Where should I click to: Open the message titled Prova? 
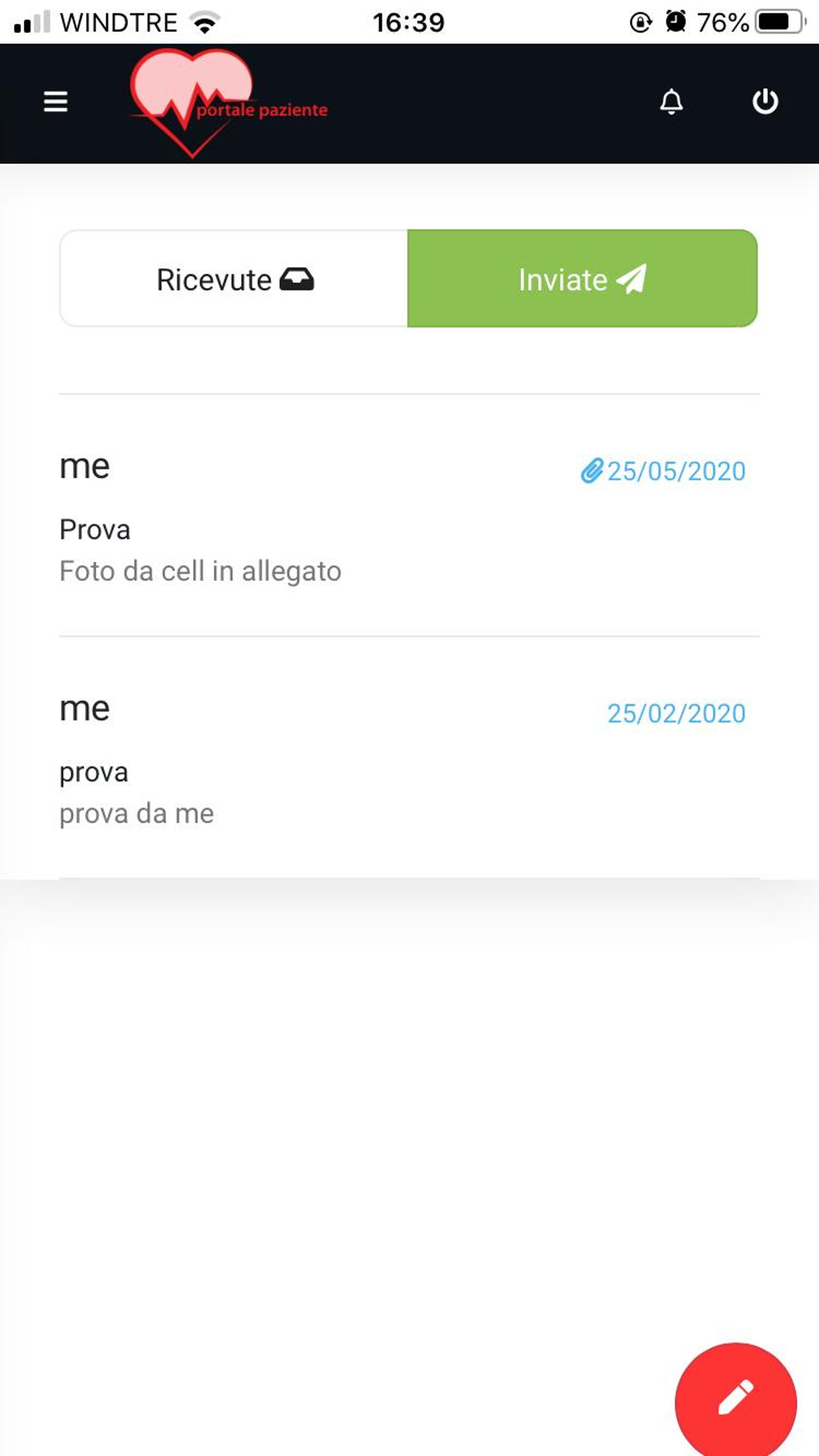(x=94, y=529)
